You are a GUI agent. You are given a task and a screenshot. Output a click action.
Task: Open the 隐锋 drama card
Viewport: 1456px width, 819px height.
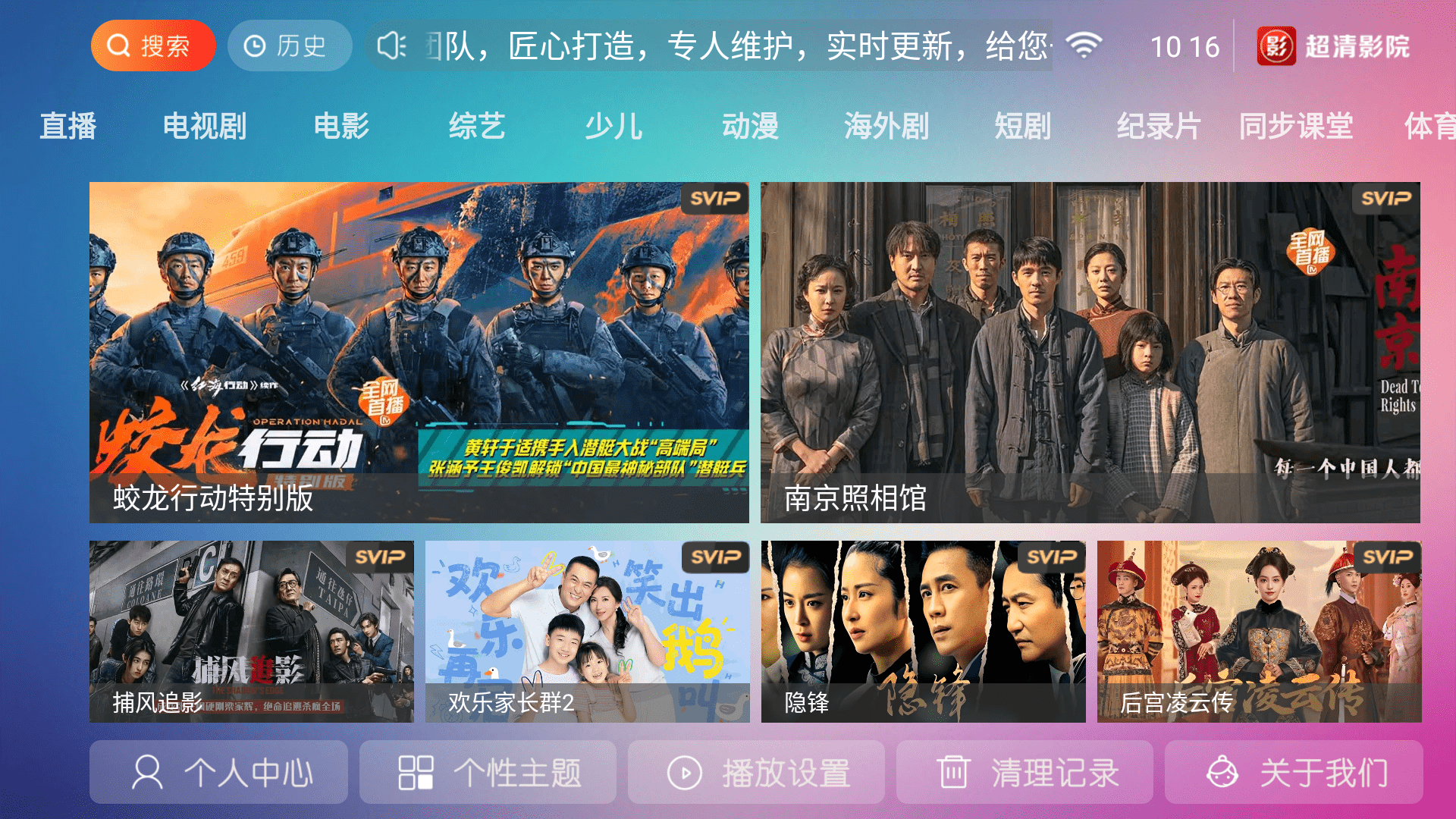tap(923, 631)
